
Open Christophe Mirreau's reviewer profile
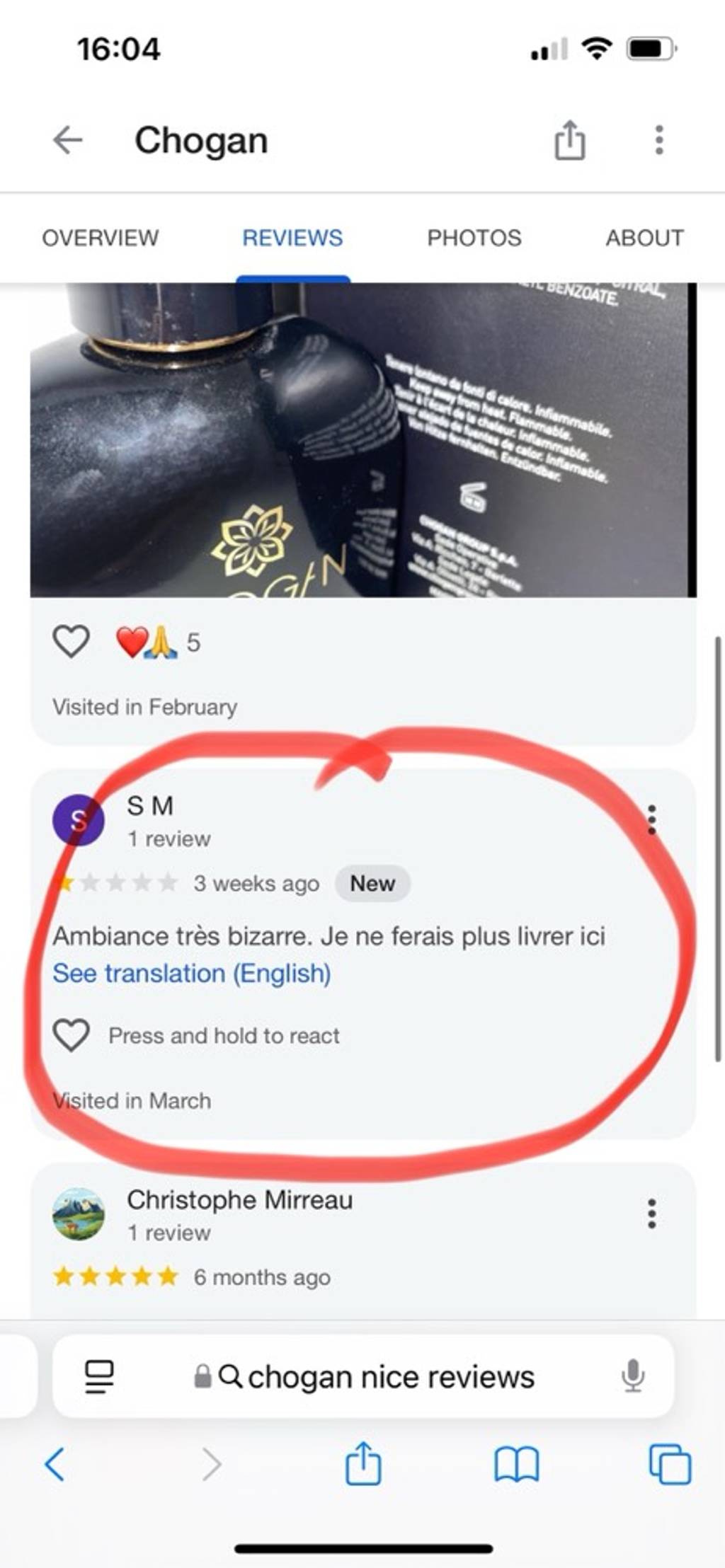pos(79,1214)
